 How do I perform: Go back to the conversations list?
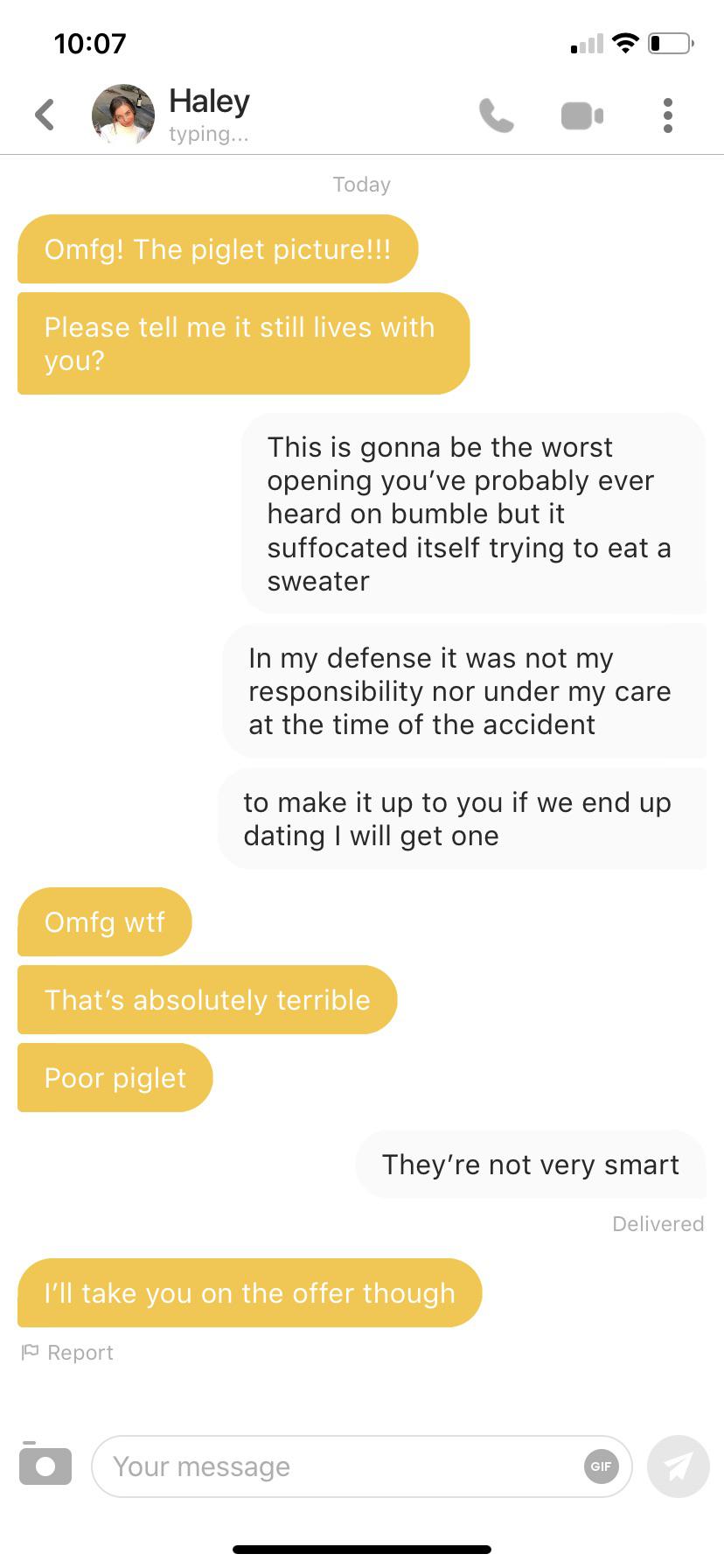point(45,115)
